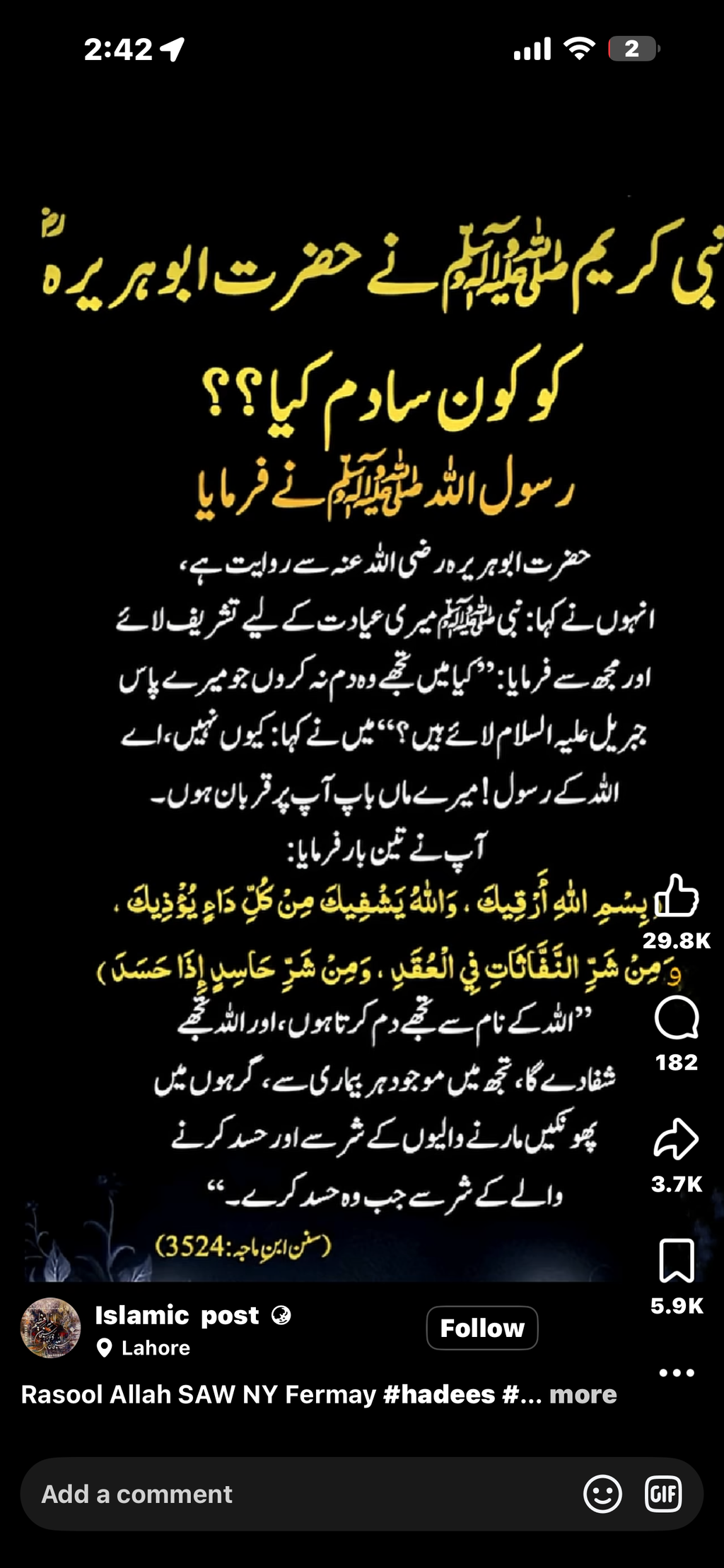
Task: Open the Lahore location tag
Action: pyautogui.click(x=144, y=1348)
